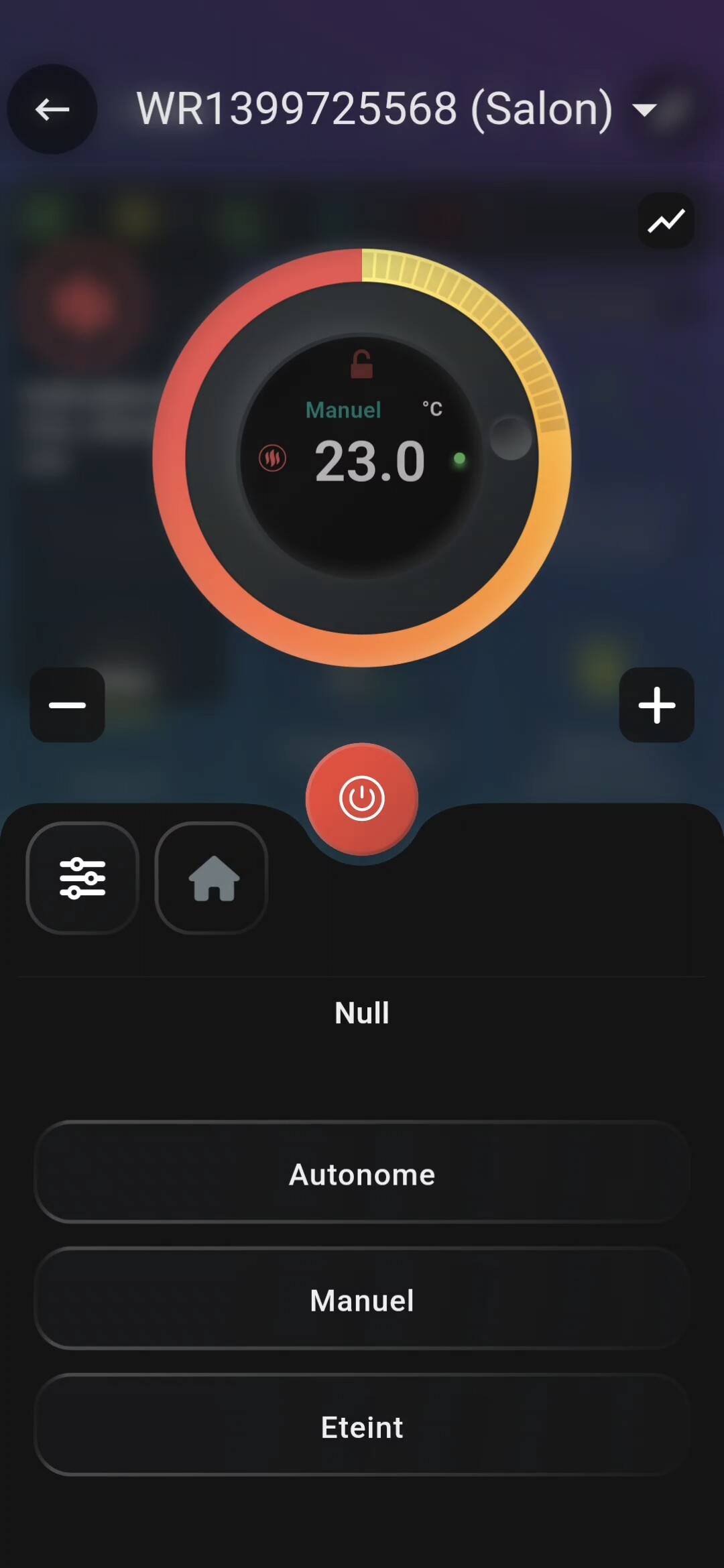Screen dimensions: 724x1568
Task: Choose the Eteint option
Action: coord(362,1427)
